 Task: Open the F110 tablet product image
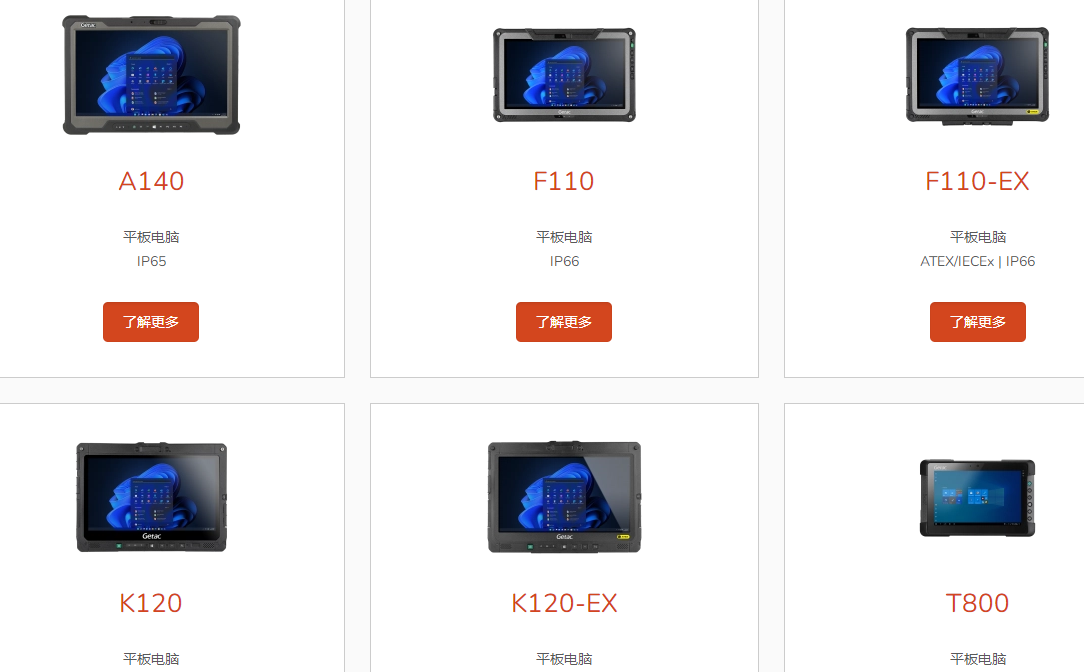click(x=564, y=75)
